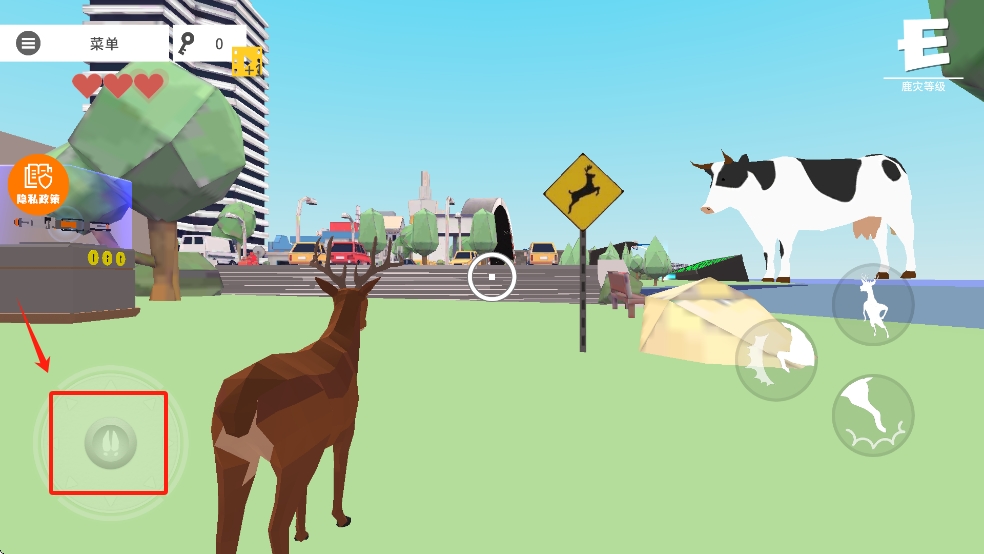The height and width of the screenshot is (554, 984).
Task: Tap the hoof-print movement joystick
Action: coord(109,442)
